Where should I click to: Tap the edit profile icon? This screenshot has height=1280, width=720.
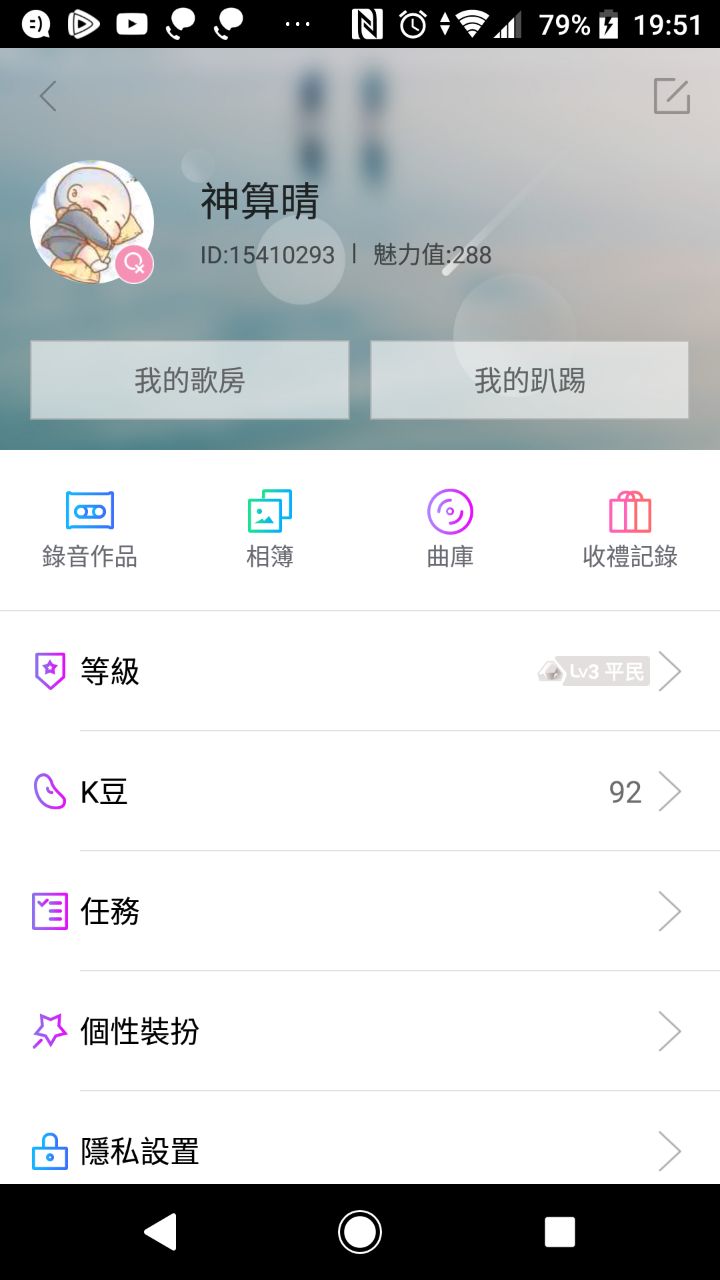pos(671,96)
